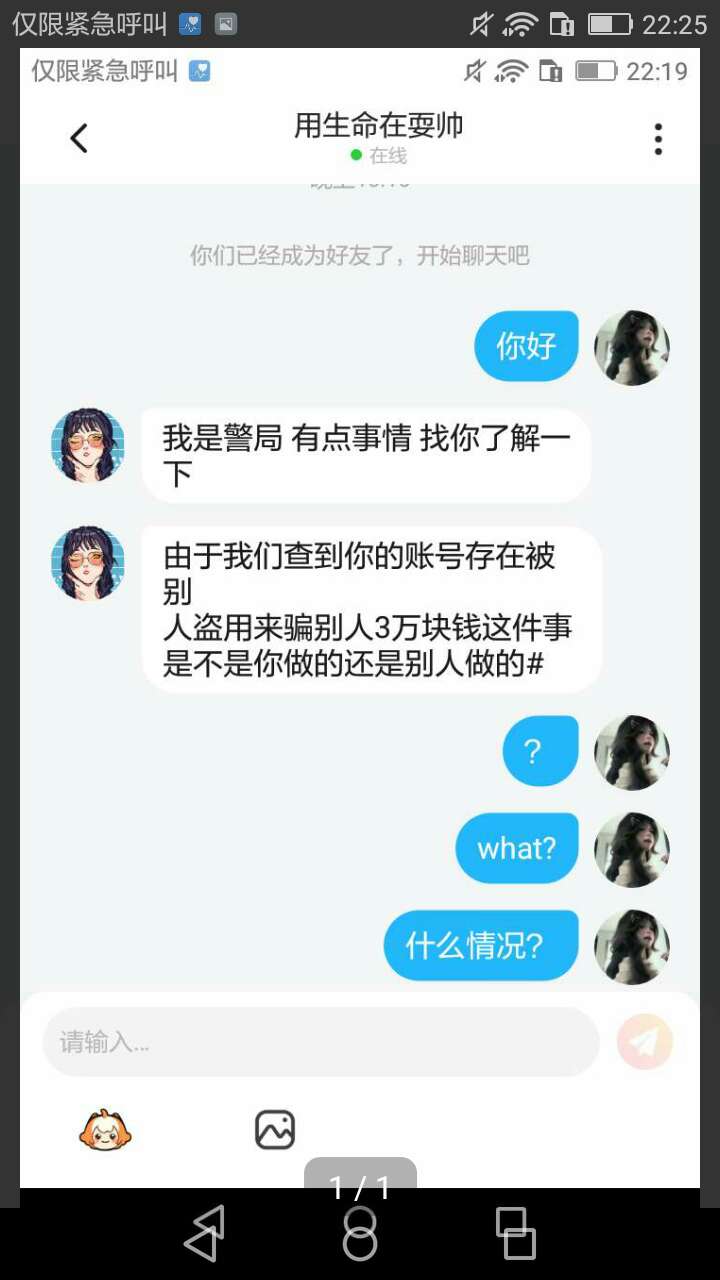The width and height of the screenshot is (720, 1280).
Task: Tap the displayed chat screenshot image
Action: pyautogui.click(x=360, y=600)
